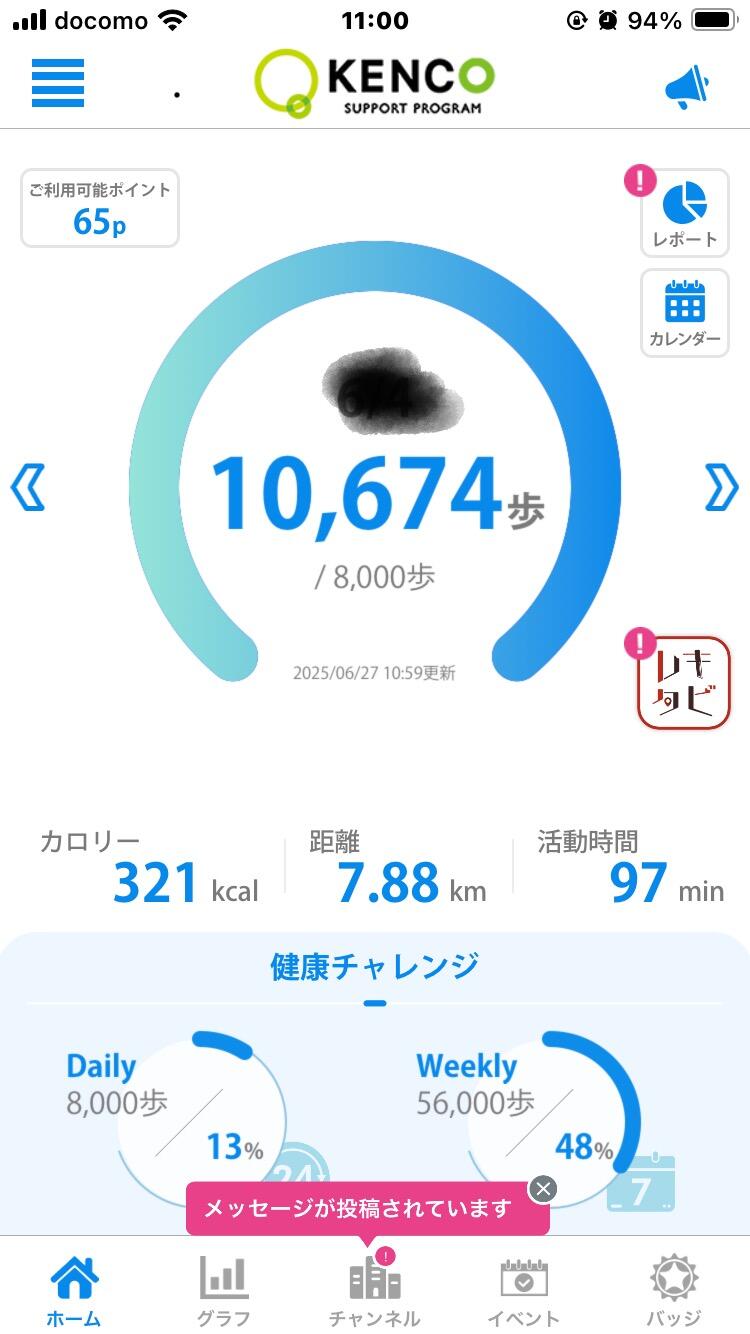Open the available points box showing 65p
This screenshot has width=750, height=1334.
pos(100,208)
